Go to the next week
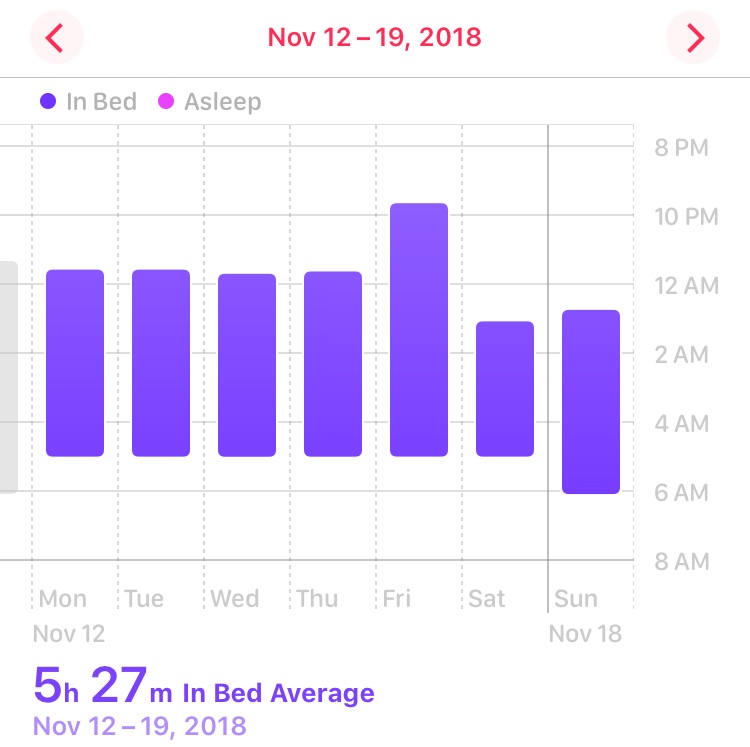This screenshot has height=747, width=750. click(694, 38)
